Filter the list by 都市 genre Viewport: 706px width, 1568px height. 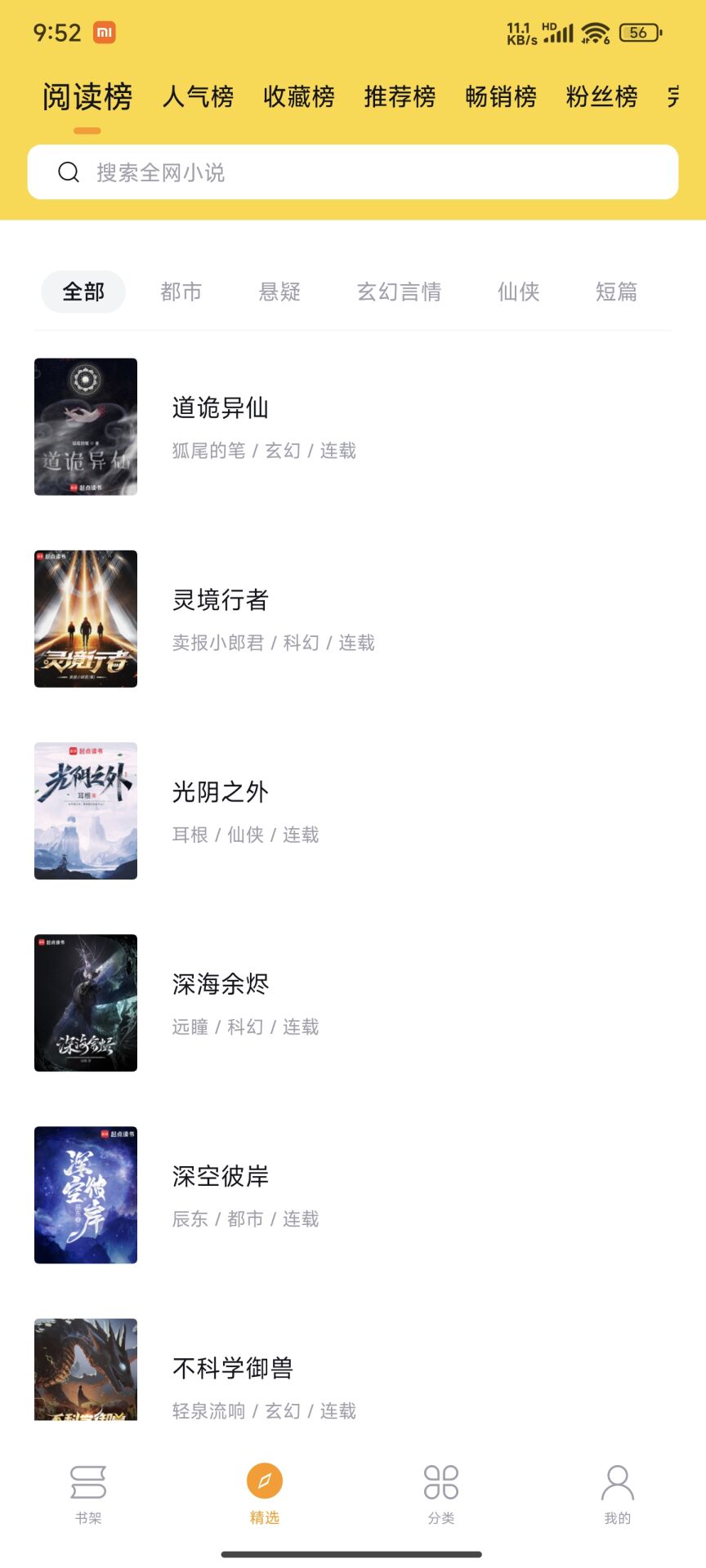point(181,292)
